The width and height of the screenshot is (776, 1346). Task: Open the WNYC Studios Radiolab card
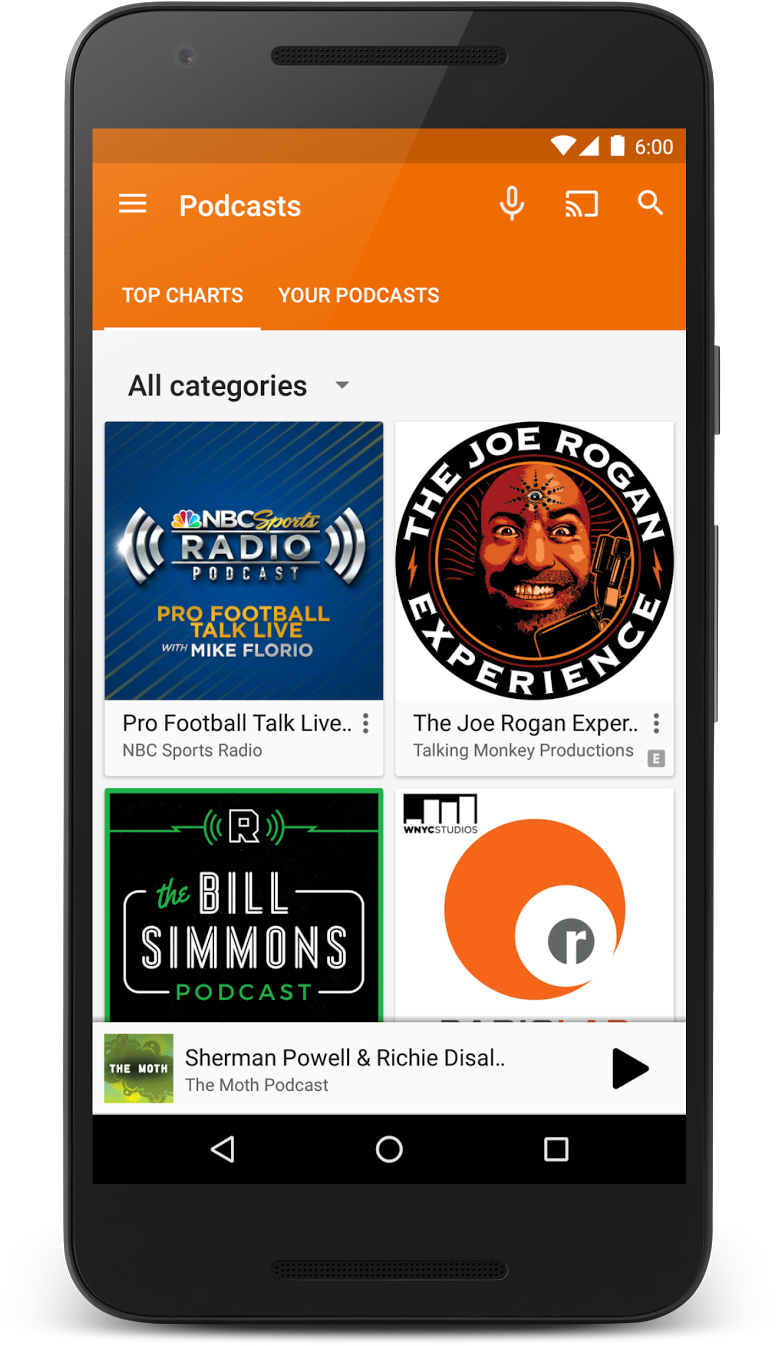534,905
